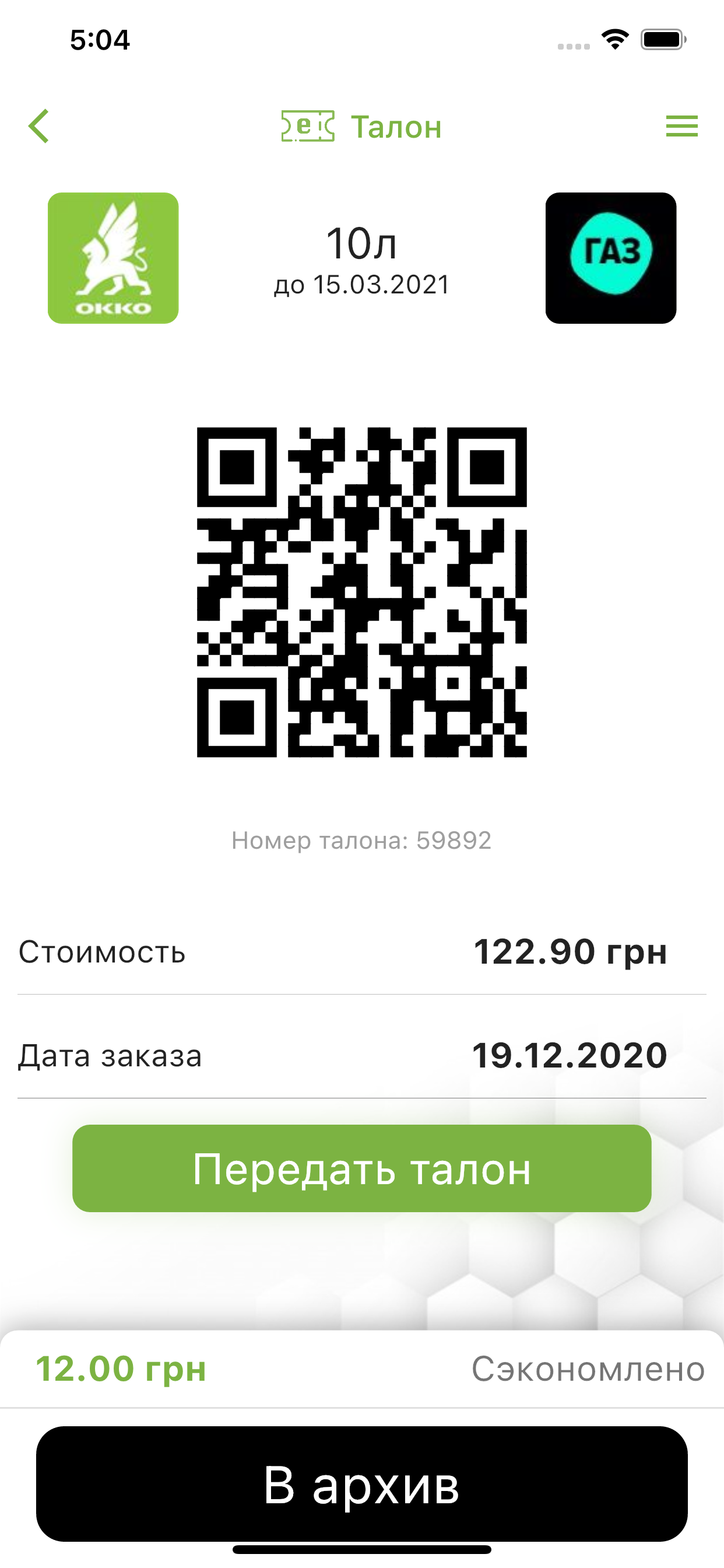Screen dimensions: 724x1568
Task: Tap the 19.12.2020 order date
Action: click(571, 1055)
